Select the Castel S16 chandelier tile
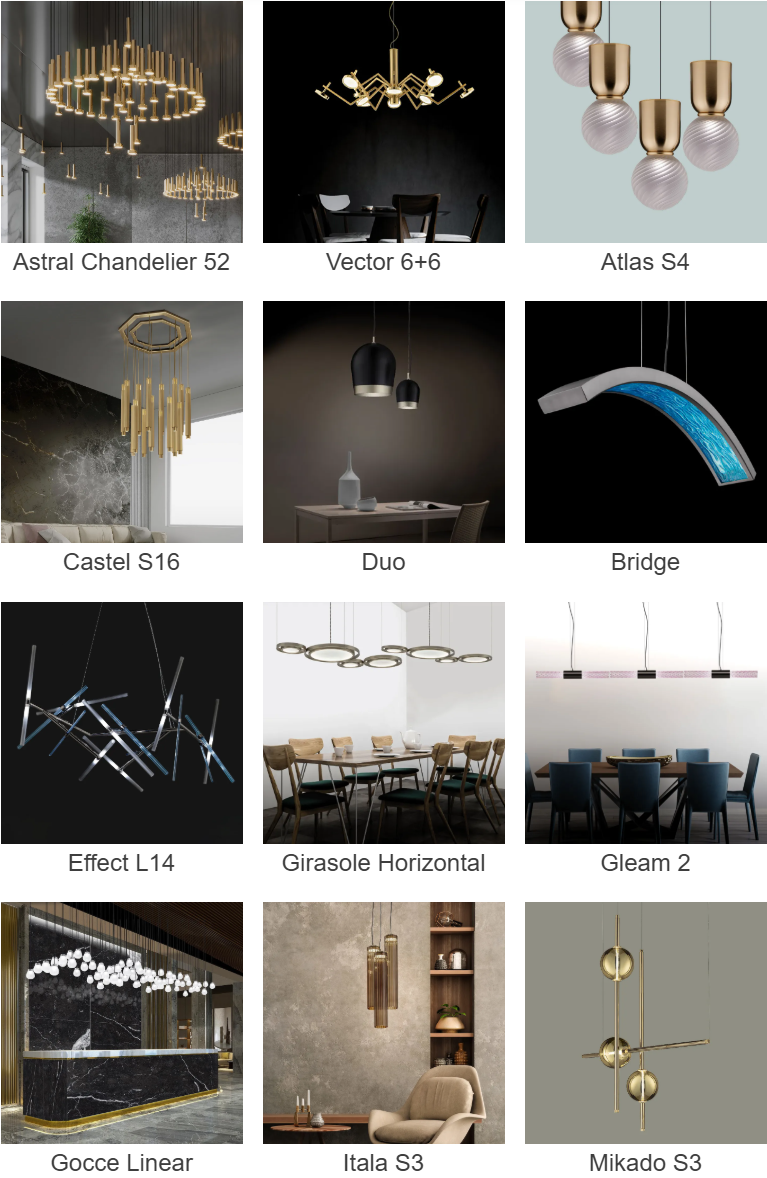This screenshot has width=767, height=1178. pyautogui.click(x=121, y=422)
